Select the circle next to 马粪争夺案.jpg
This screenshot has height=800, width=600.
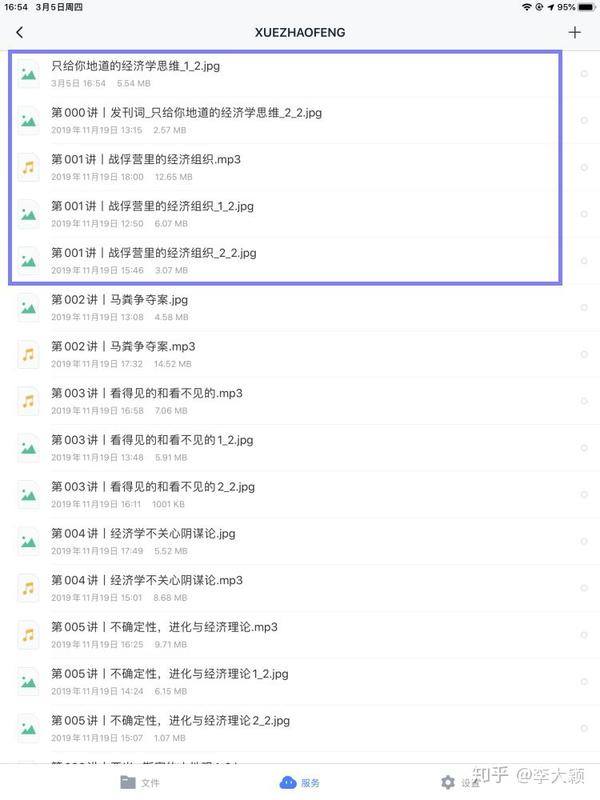click(584, 307)
